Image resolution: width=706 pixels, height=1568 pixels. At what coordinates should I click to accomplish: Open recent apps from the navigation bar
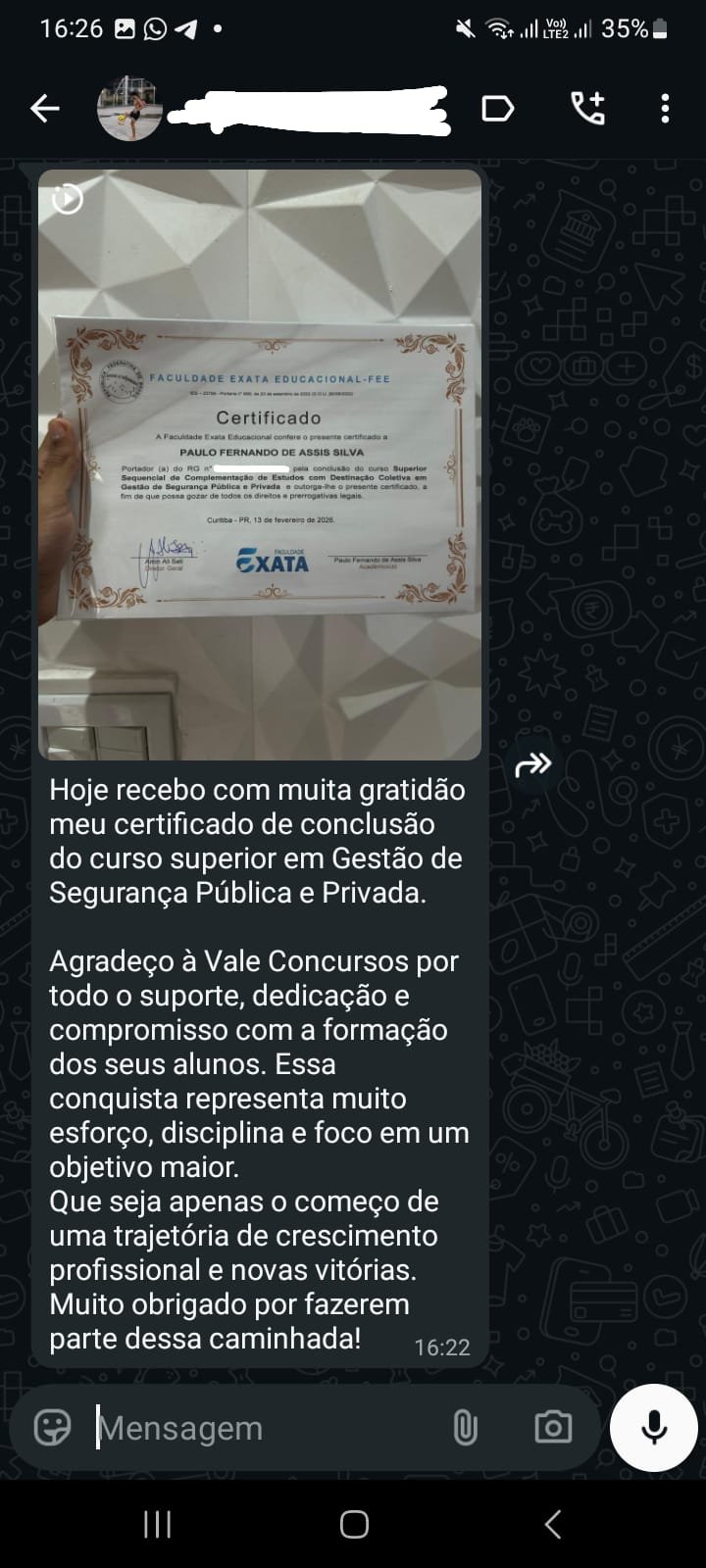point(157,1524)
